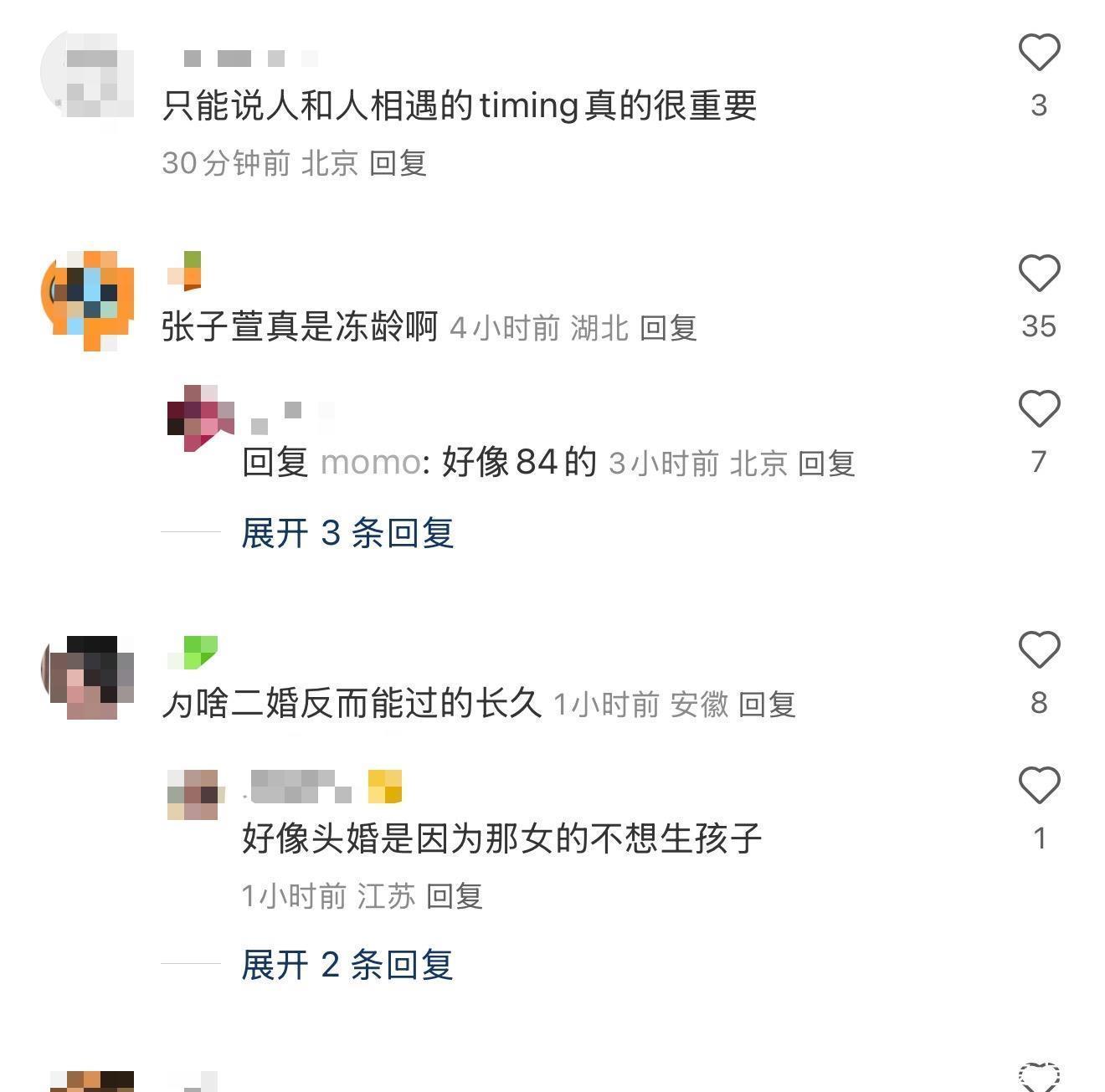
Task: Reply to the timing comment from 北京
Action: [x=398, y=163]
